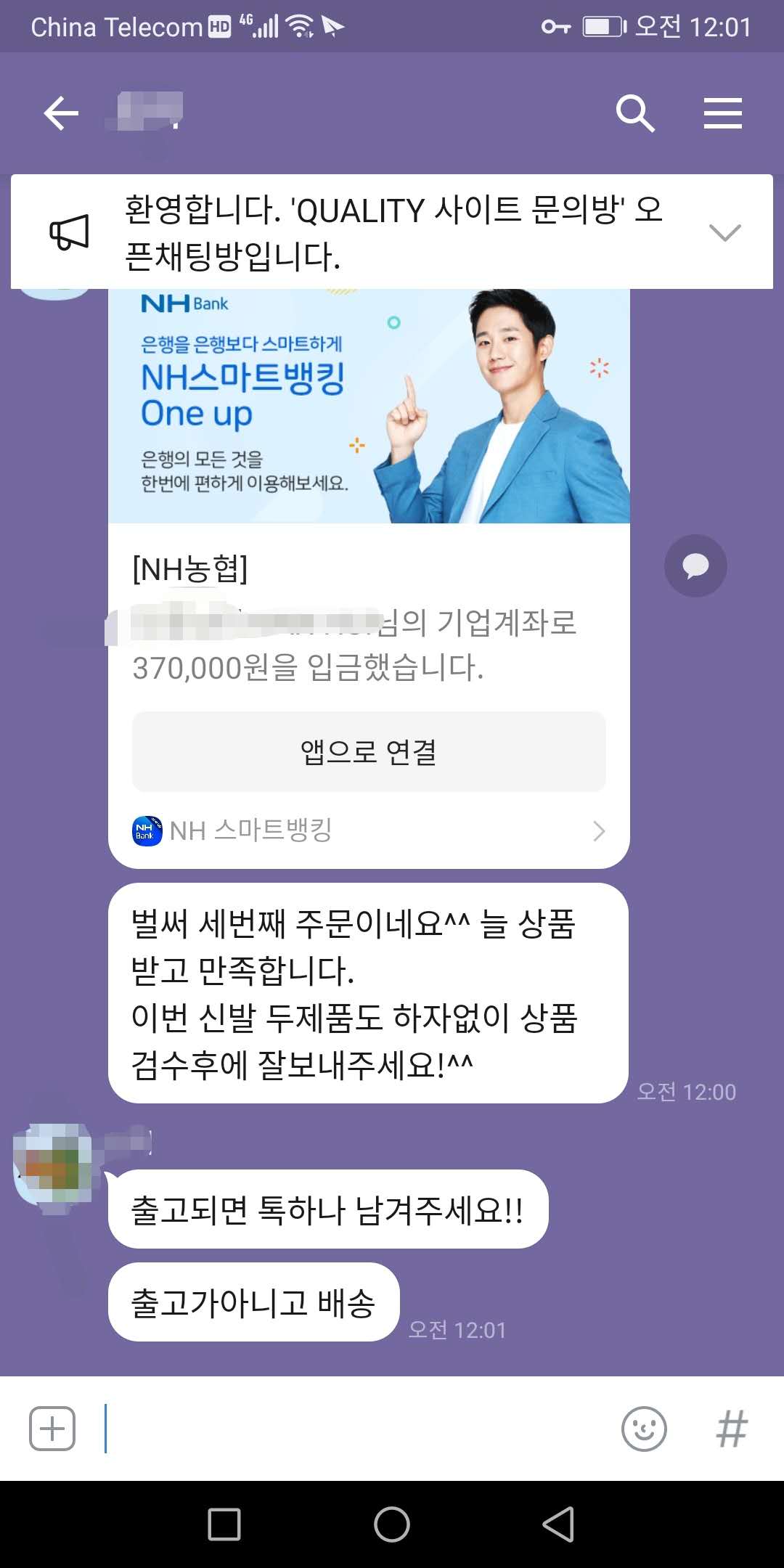Search messages in this chat room

(x=635, y=113)
